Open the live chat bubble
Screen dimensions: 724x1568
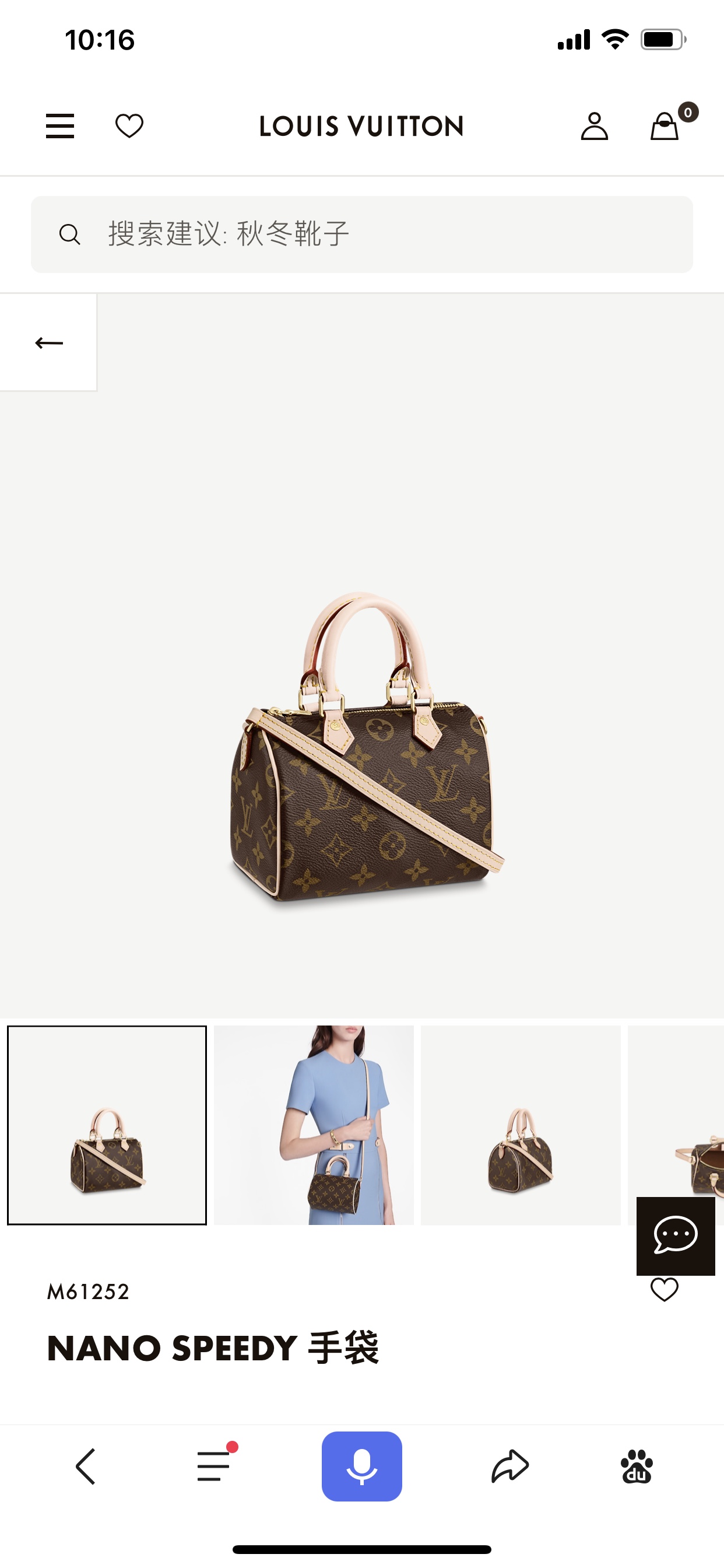click(676, 1235)
